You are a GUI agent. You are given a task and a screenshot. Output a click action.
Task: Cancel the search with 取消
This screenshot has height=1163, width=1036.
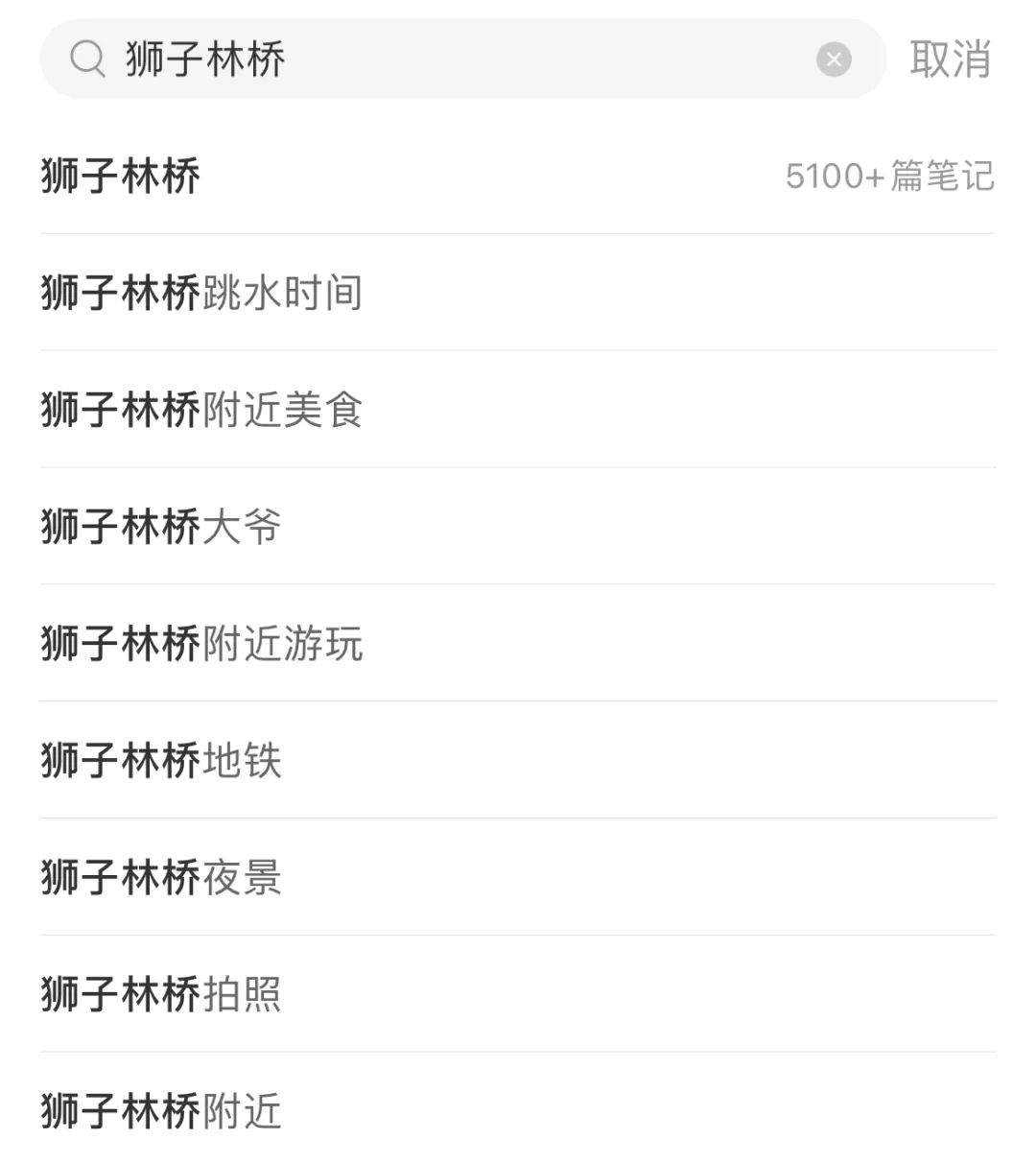[x=950, y=59]
